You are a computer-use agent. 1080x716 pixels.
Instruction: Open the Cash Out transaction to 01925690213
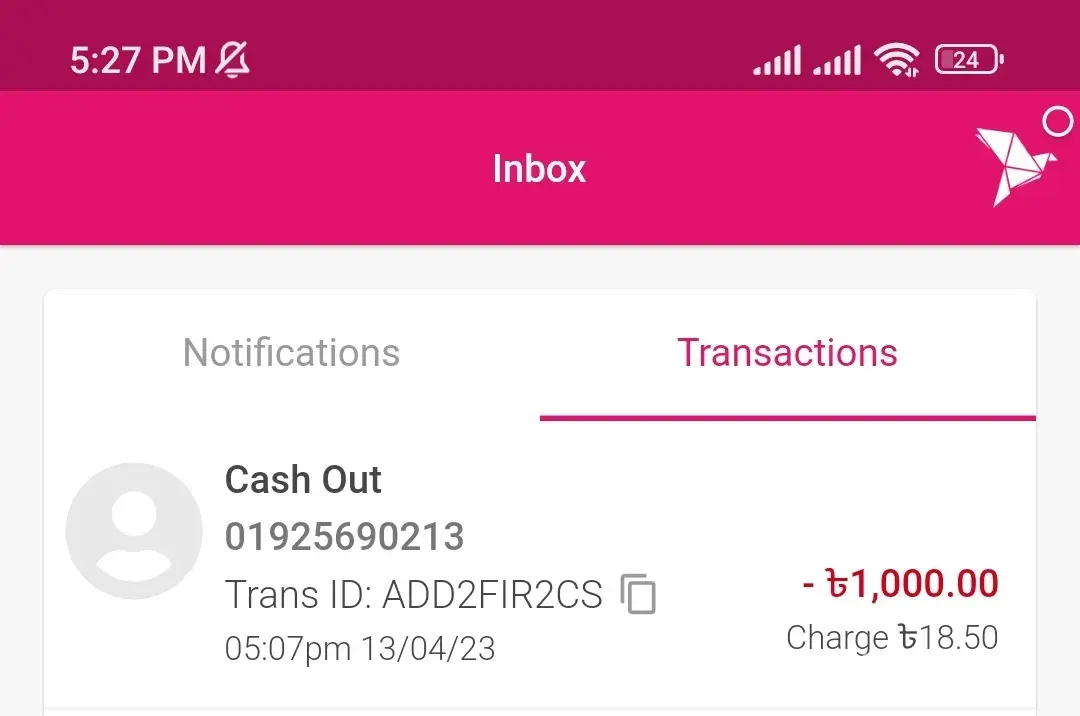pos(540,565)
